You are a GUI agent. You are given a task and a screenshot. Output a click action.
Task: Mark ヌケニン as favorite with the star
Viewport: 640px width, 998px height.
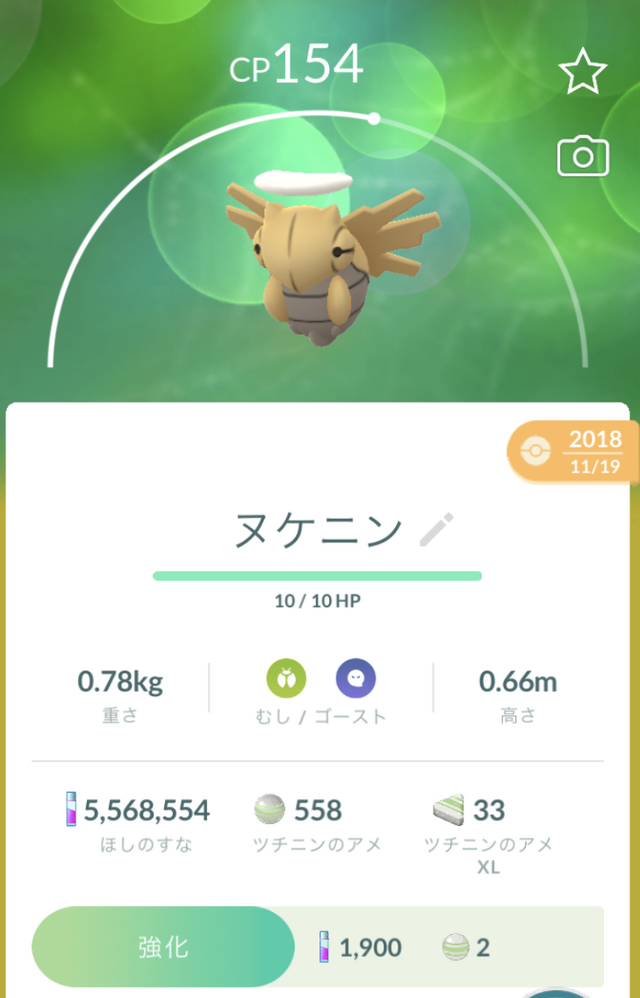[x=582, y=74]
